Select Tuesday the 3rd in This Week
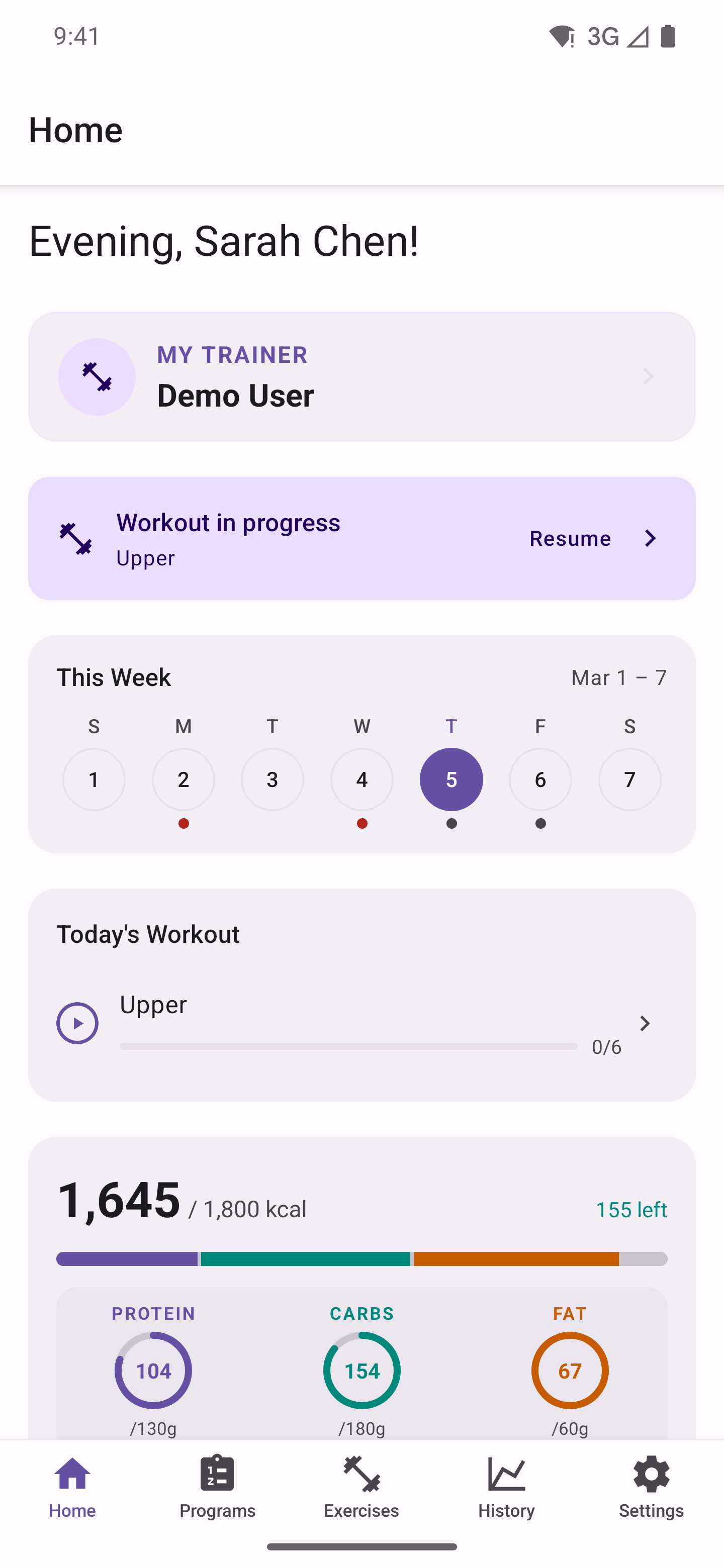Viewport: 724px width, 1568px height. [x=272, y=779]
